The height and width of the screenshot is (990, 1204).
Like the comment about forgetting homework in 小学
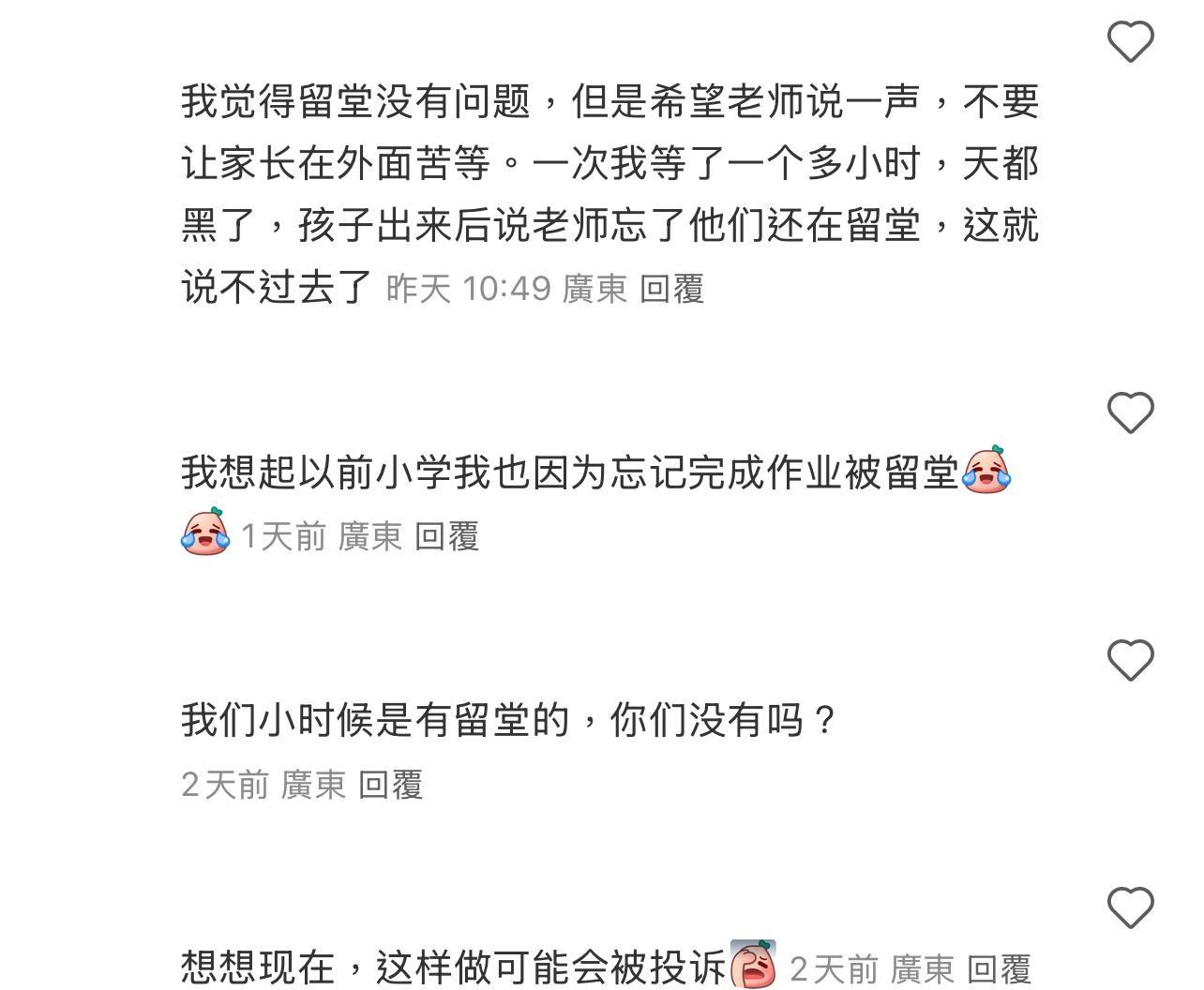[1130, 412]
